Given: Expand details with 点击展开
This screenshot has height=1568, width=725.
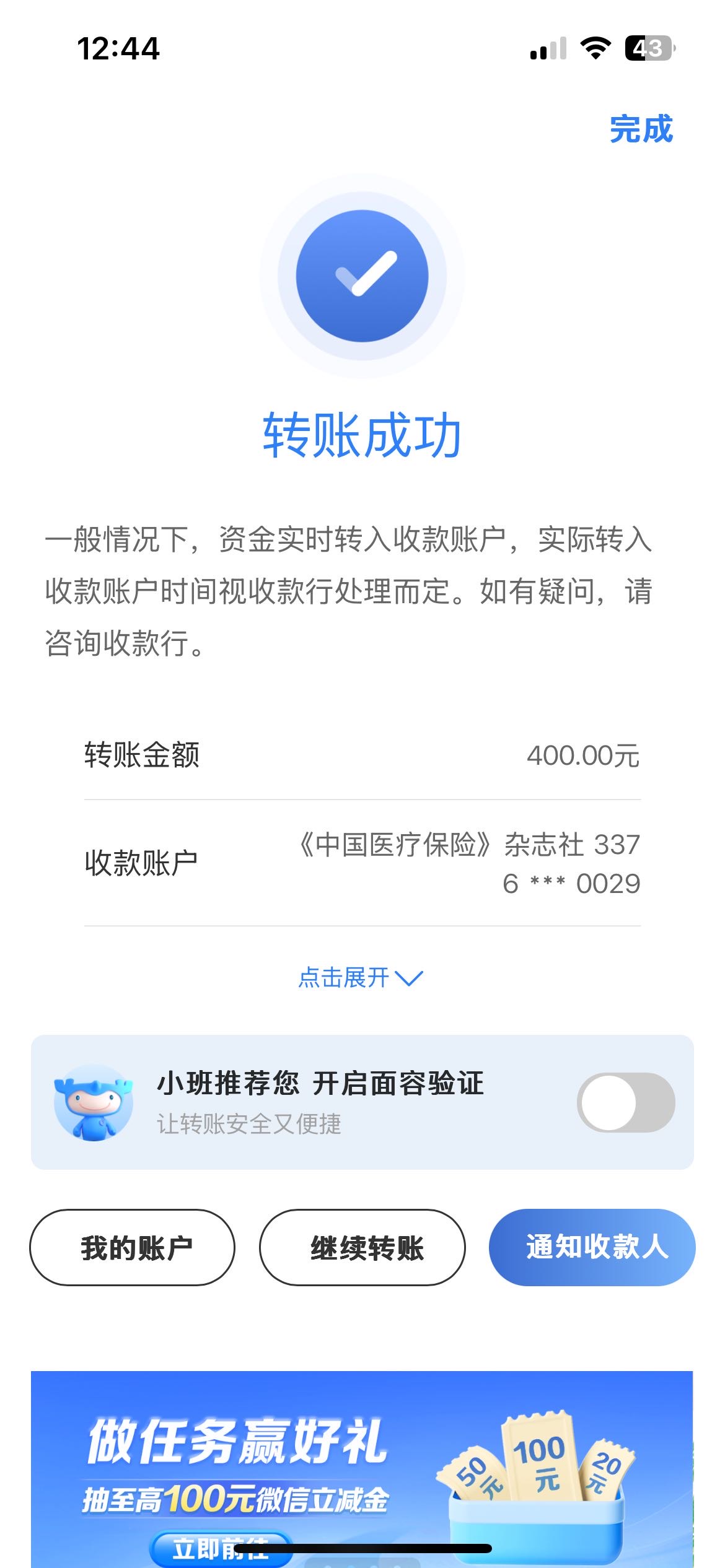Looking at the screenshot, I should 360,978.
